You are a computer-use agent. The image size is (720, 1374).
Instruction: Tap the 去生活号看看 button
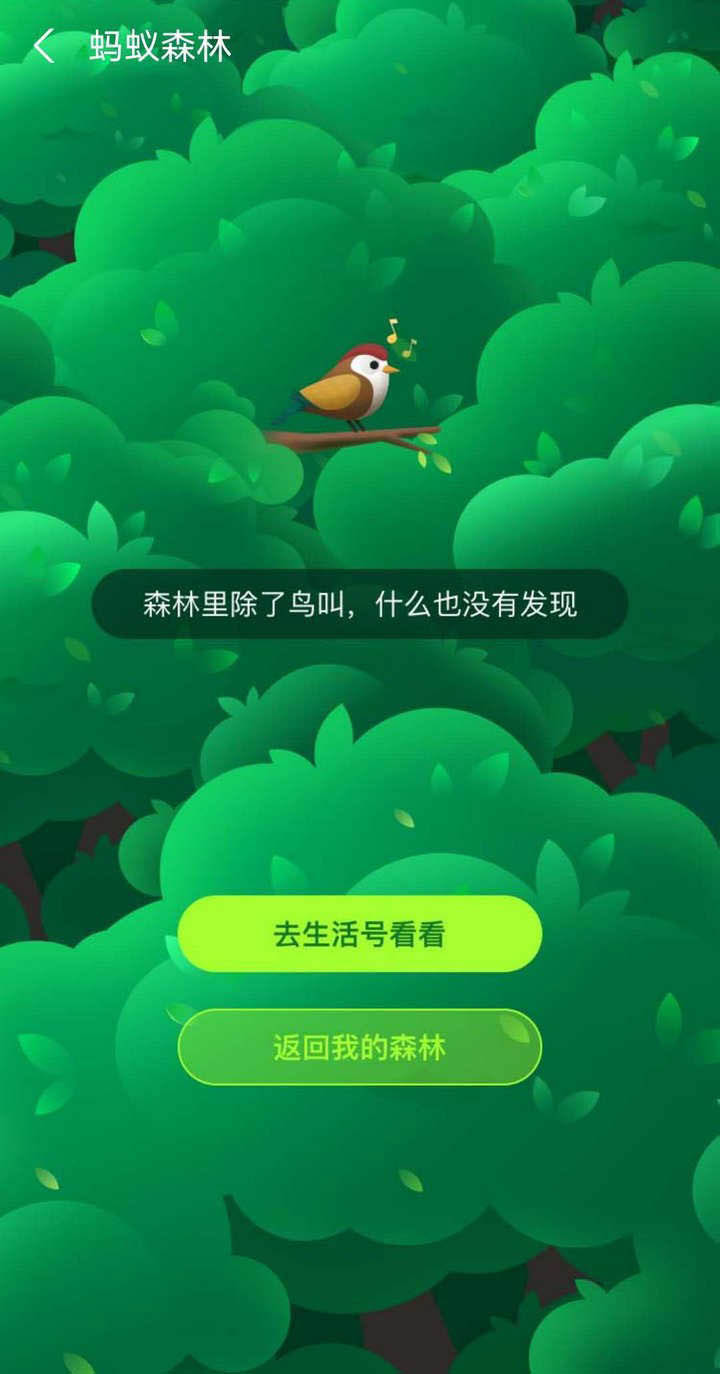360,934
